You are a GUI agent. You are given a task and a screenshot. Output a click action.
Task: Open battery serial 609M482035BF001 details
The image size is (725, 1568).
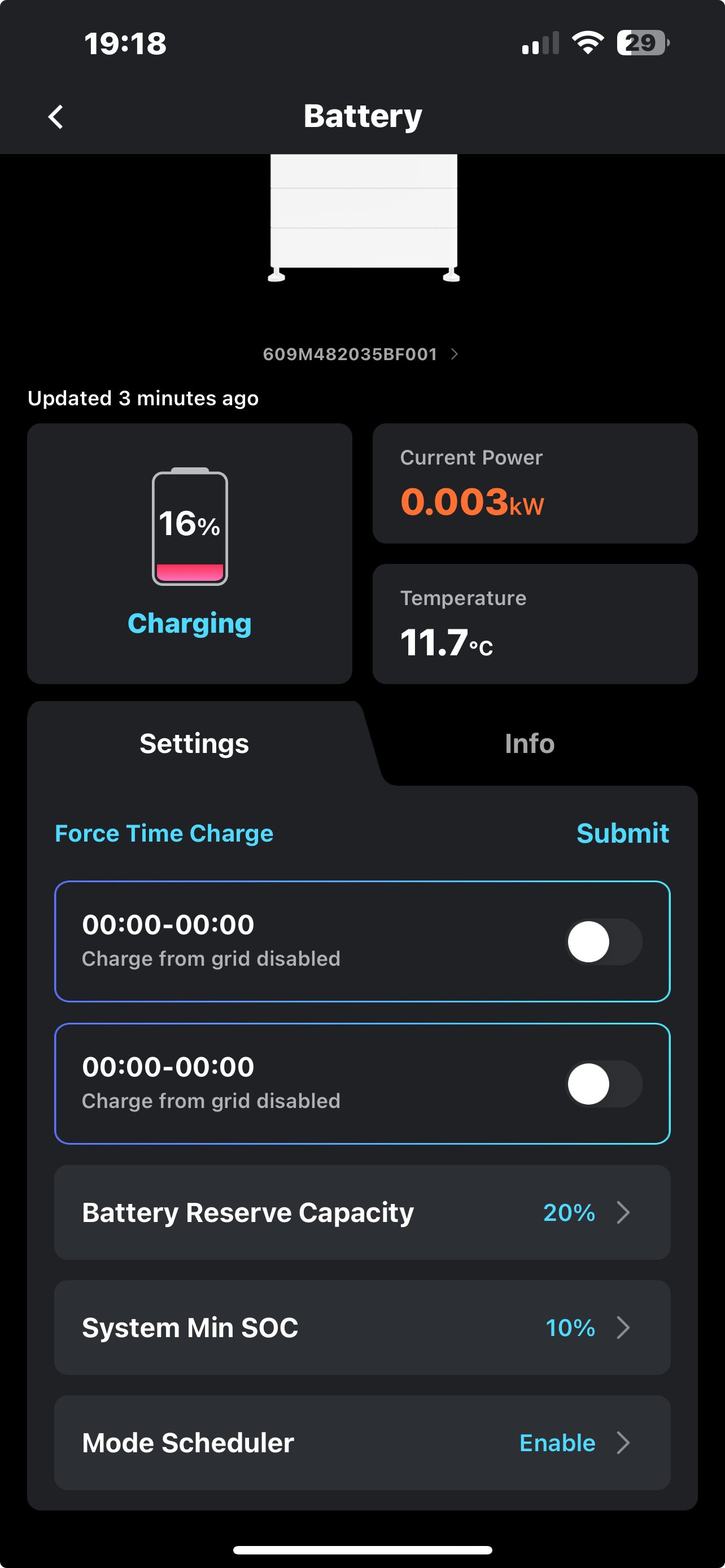pyautogui.click(x=360, y=354)
